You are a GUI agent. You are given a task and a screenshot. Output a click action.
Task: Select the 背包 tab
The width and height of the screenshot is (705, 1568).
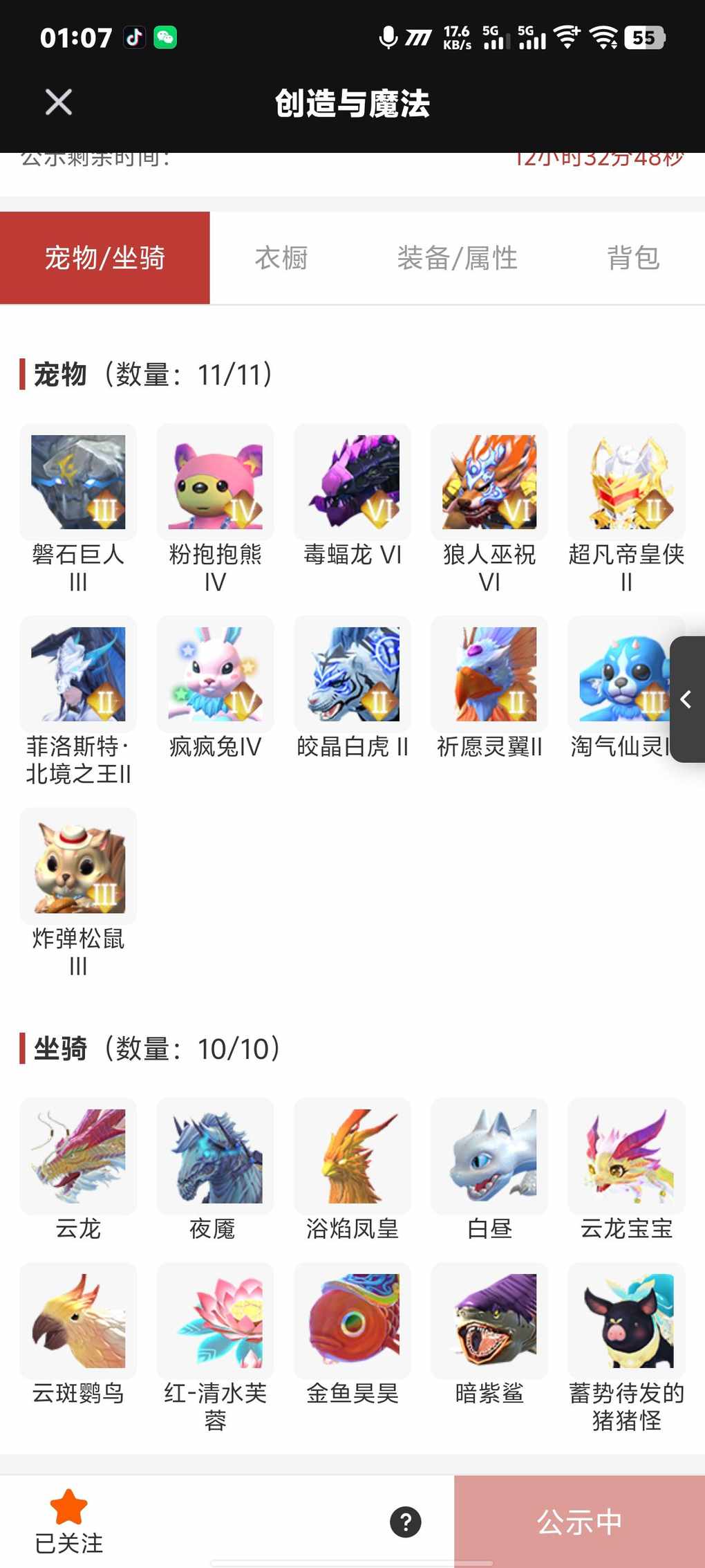pos(633,258)
